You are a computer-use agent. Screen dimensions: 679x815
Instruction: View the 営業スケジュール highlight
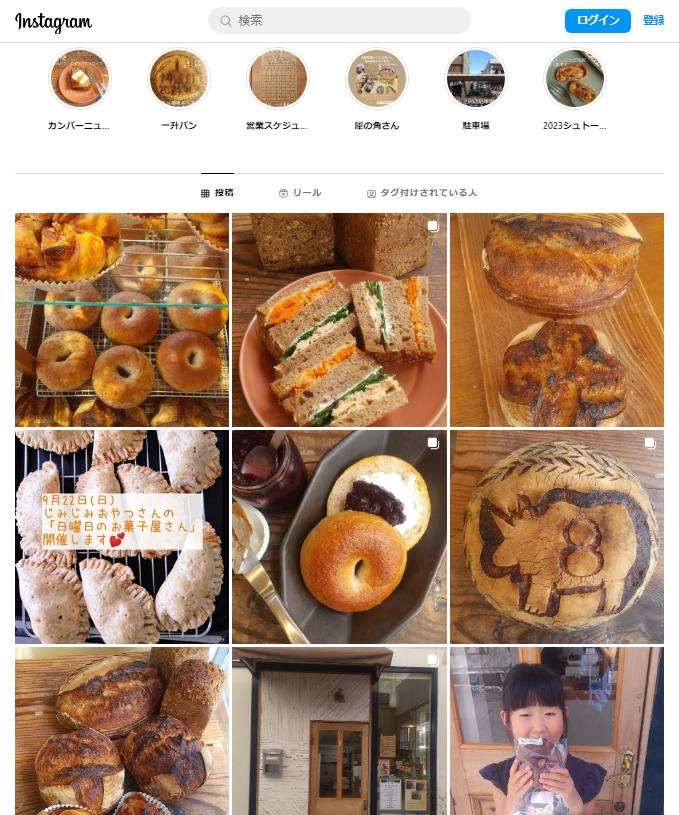[x=277, y=78]
